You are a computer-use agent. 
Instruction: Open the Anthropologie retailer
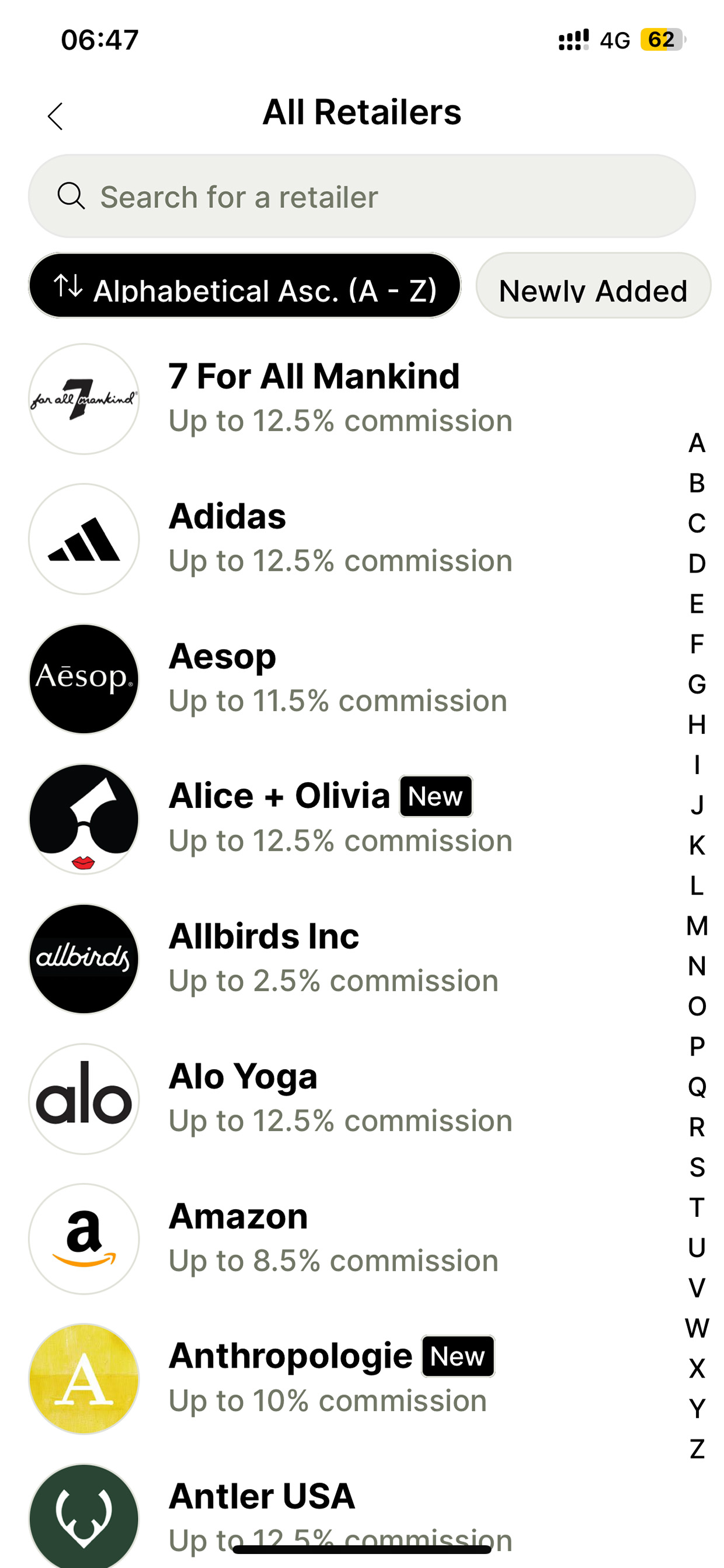341,1379
